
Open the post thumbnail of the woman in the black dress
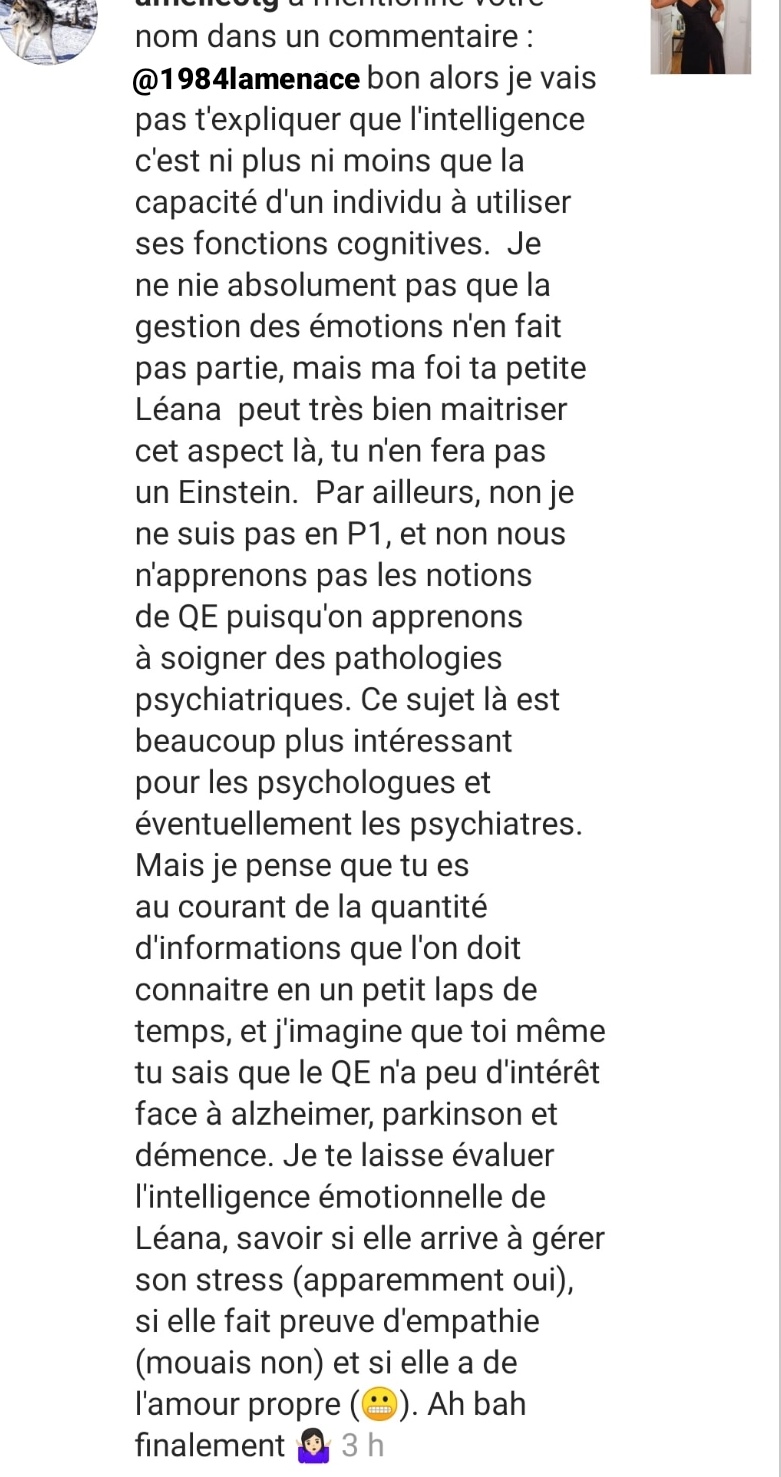pos(700,36)
